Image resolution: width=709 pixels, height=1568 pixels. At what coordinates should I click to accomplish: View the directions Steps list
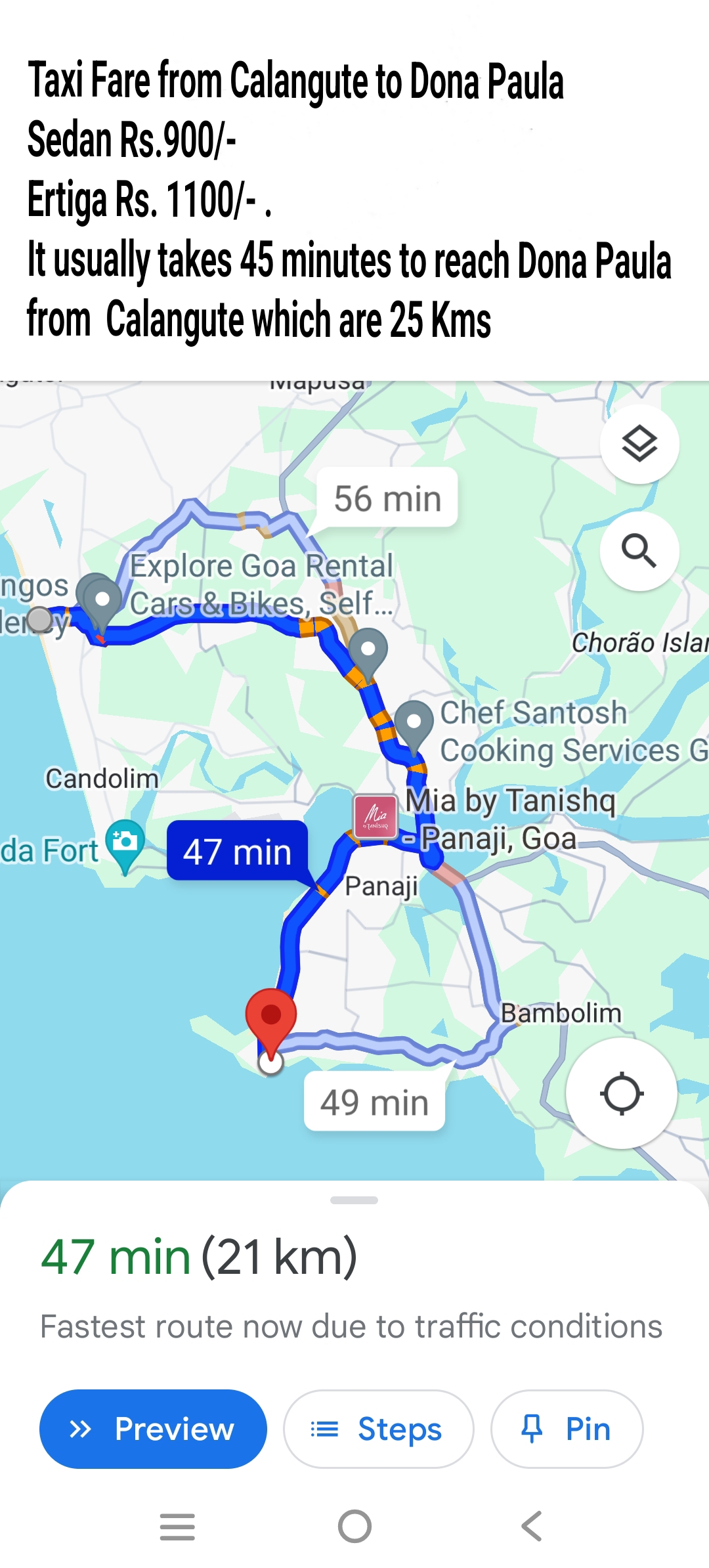tap(378, 1429)
